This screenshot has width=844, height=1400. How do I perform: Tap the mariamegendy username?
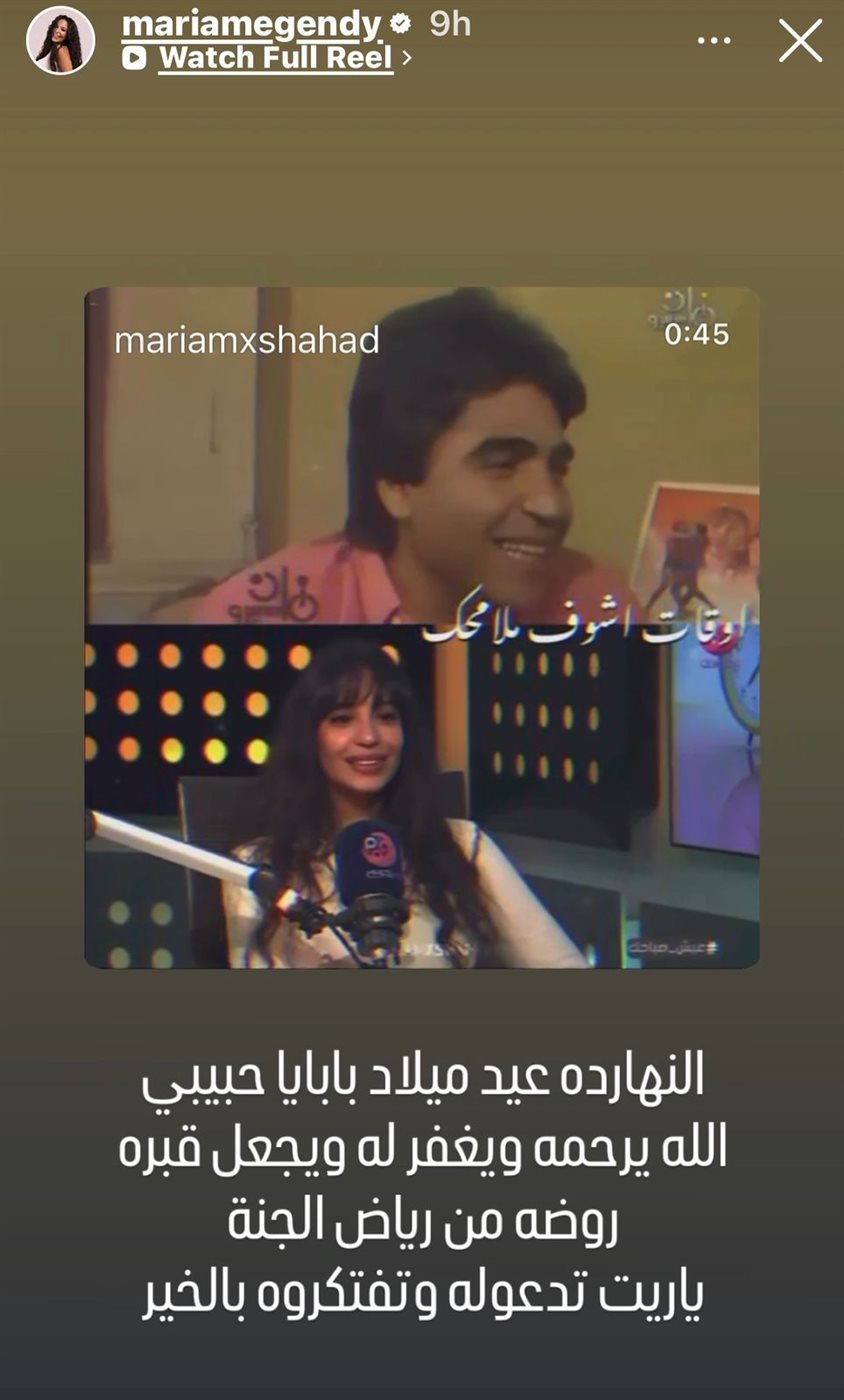click(x=251, y=25)
